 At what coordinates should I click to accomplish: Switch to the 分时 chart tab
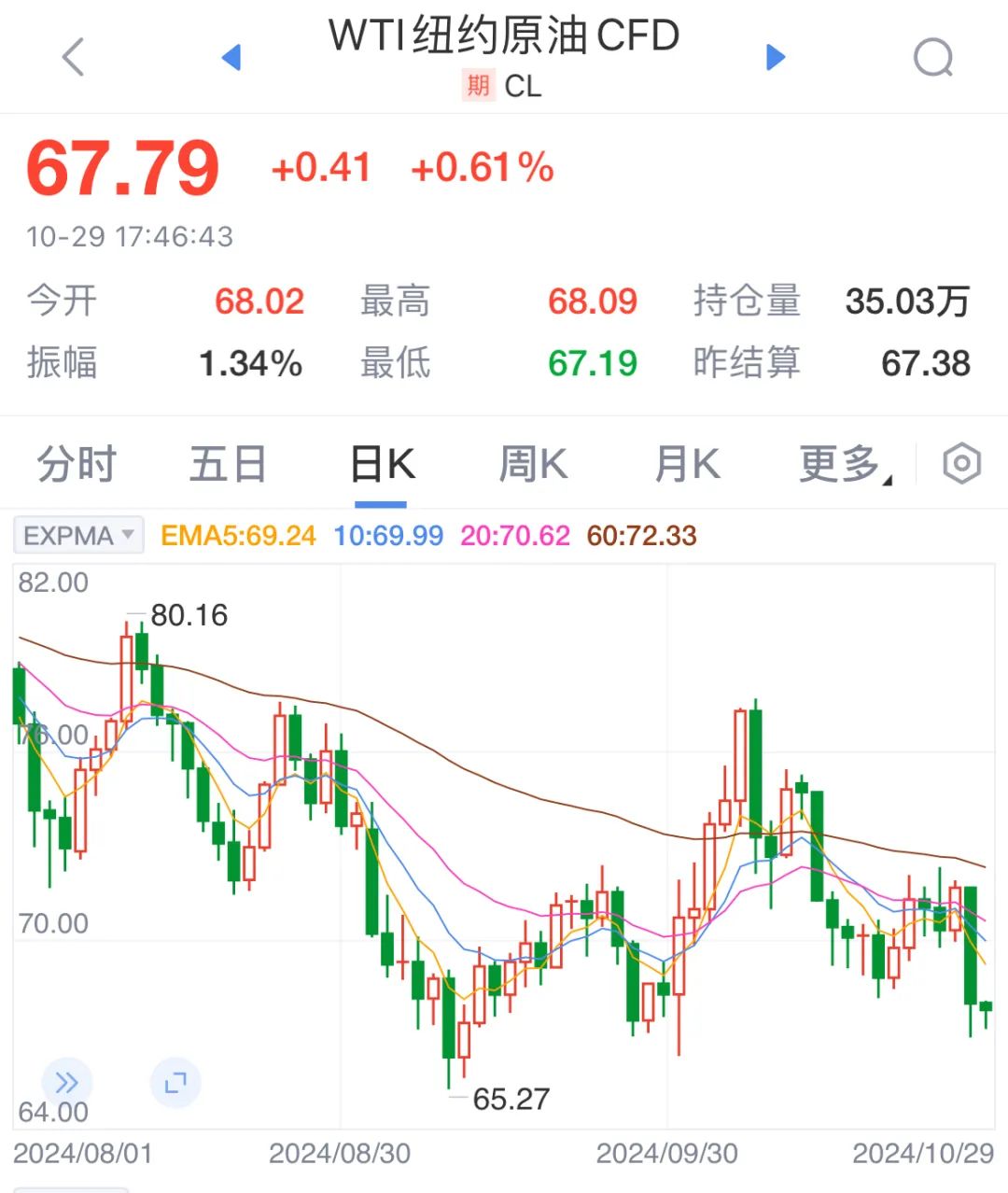click(77, 464)
